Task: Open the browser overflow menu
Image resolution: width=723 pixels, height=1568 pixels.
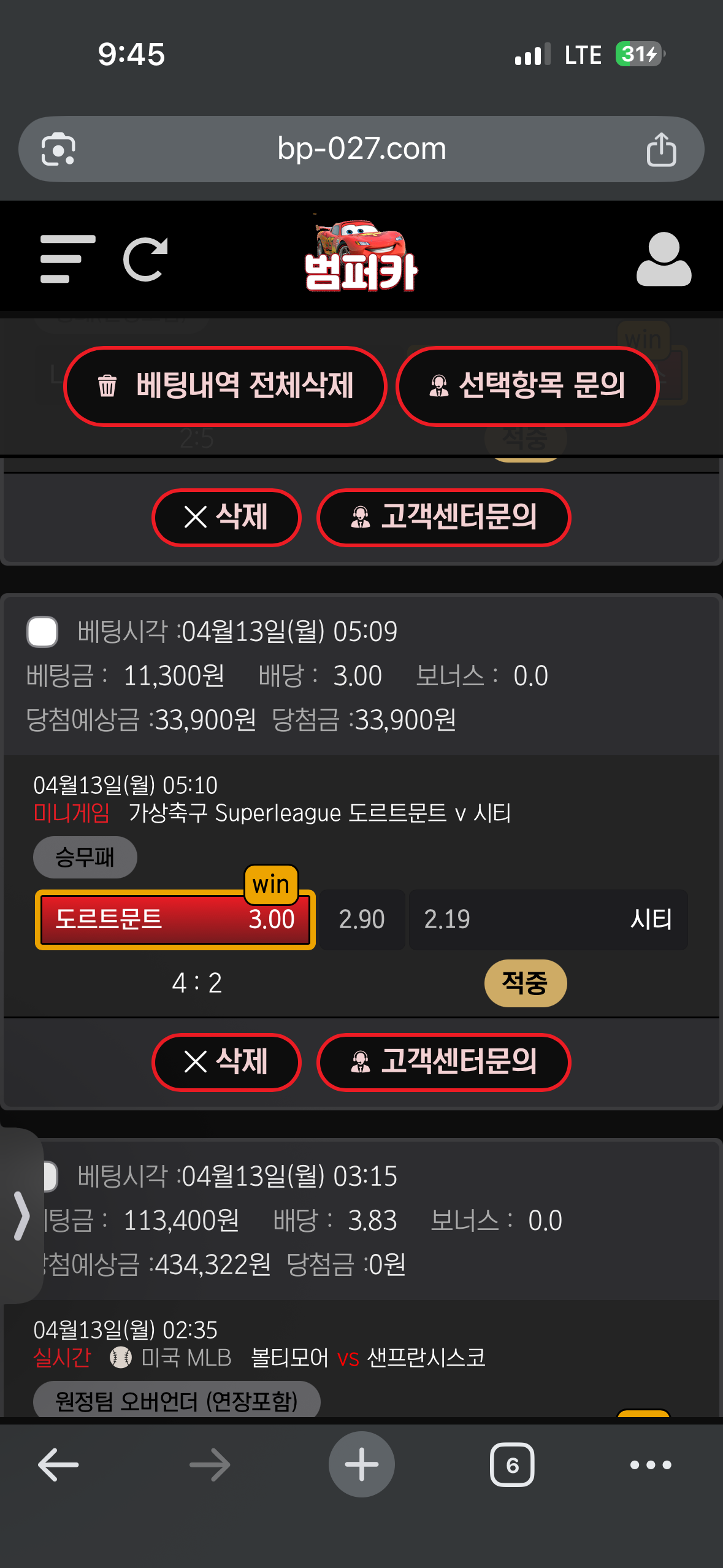Action: pyautogui.click(x=651, y=1464)
